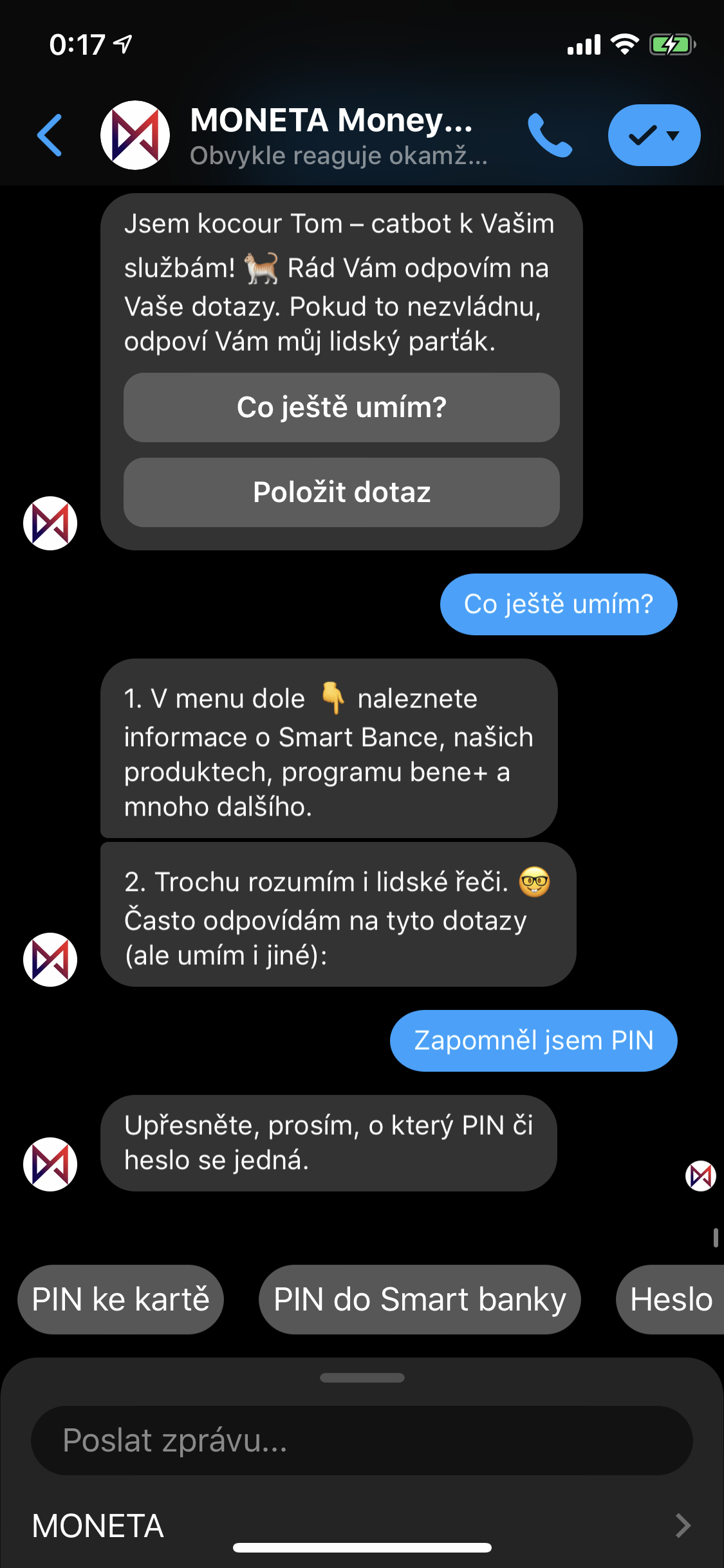Viewport: 724px width, 1568px height.
Task: Choose 'Položit dotaz' in the bot message
Action: point(341,492)
